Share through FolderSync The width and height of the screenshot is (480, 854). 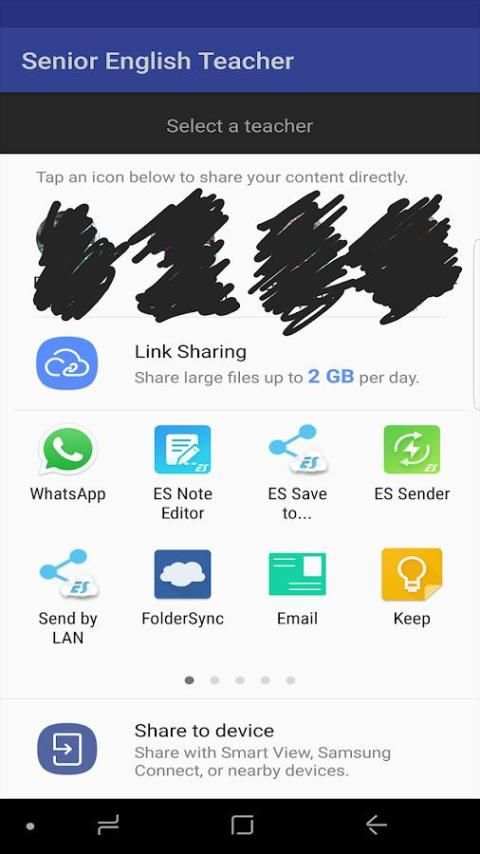[183, 588]
